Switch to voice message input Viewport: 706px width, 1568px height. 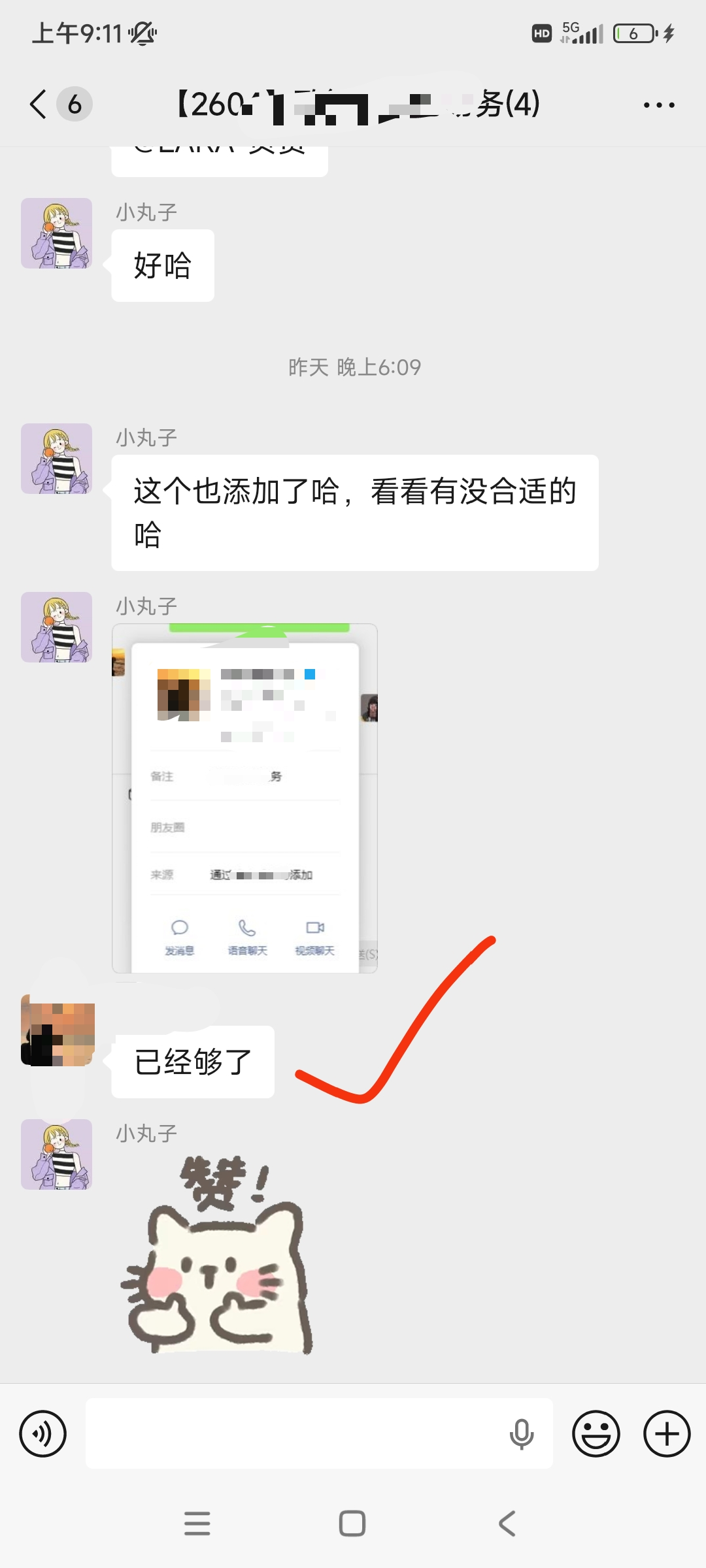tap(43, 1433)
